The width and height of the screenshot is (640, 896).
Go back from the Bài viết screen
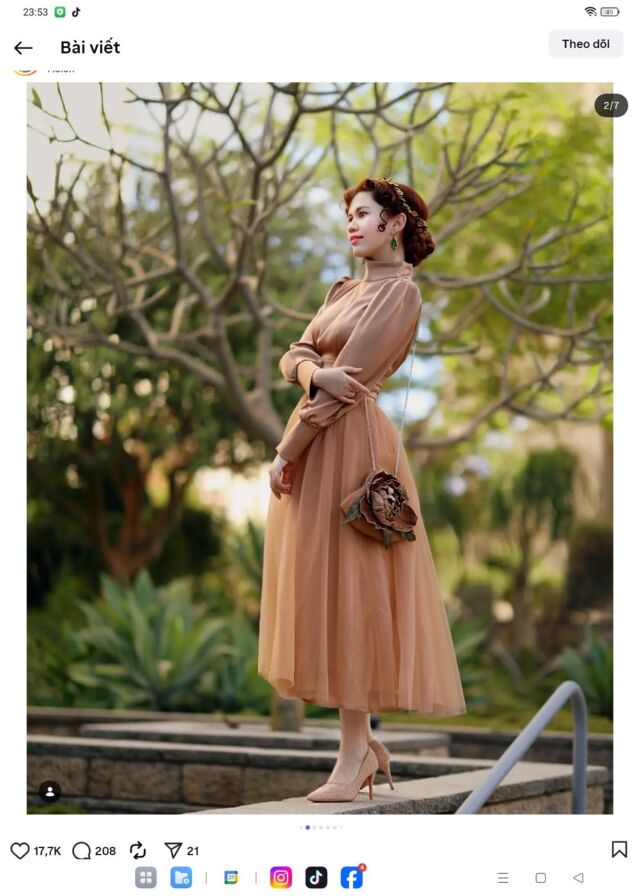23,48
